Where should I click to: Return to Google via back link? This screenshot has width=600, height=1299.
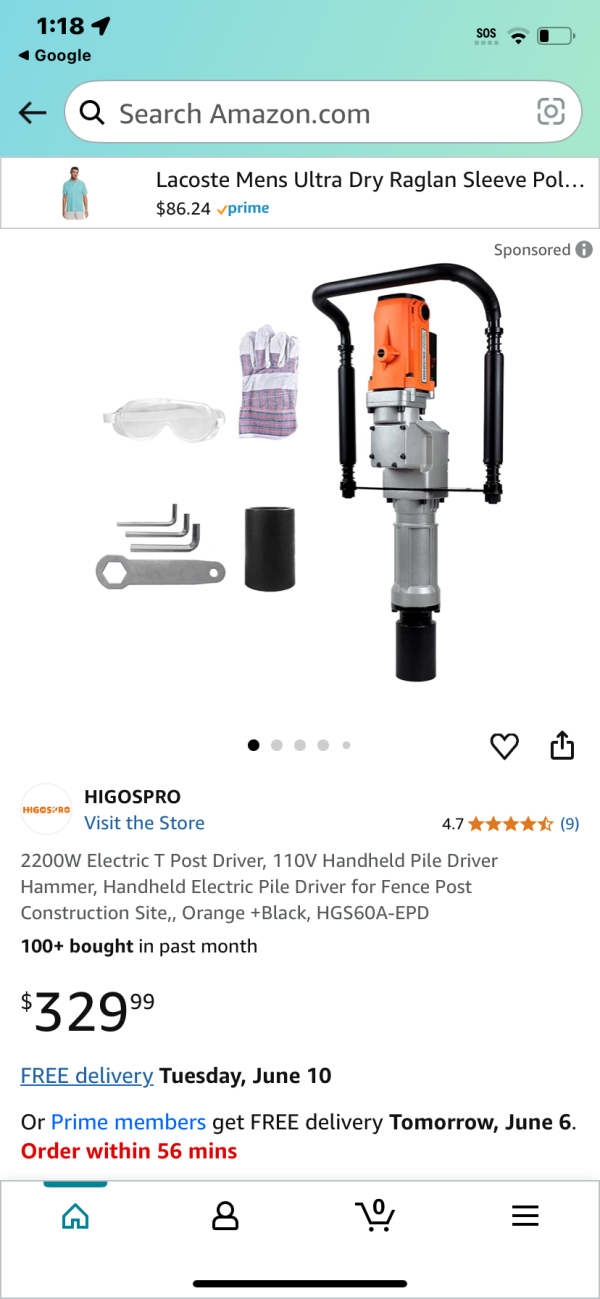(x=55, y=56)
